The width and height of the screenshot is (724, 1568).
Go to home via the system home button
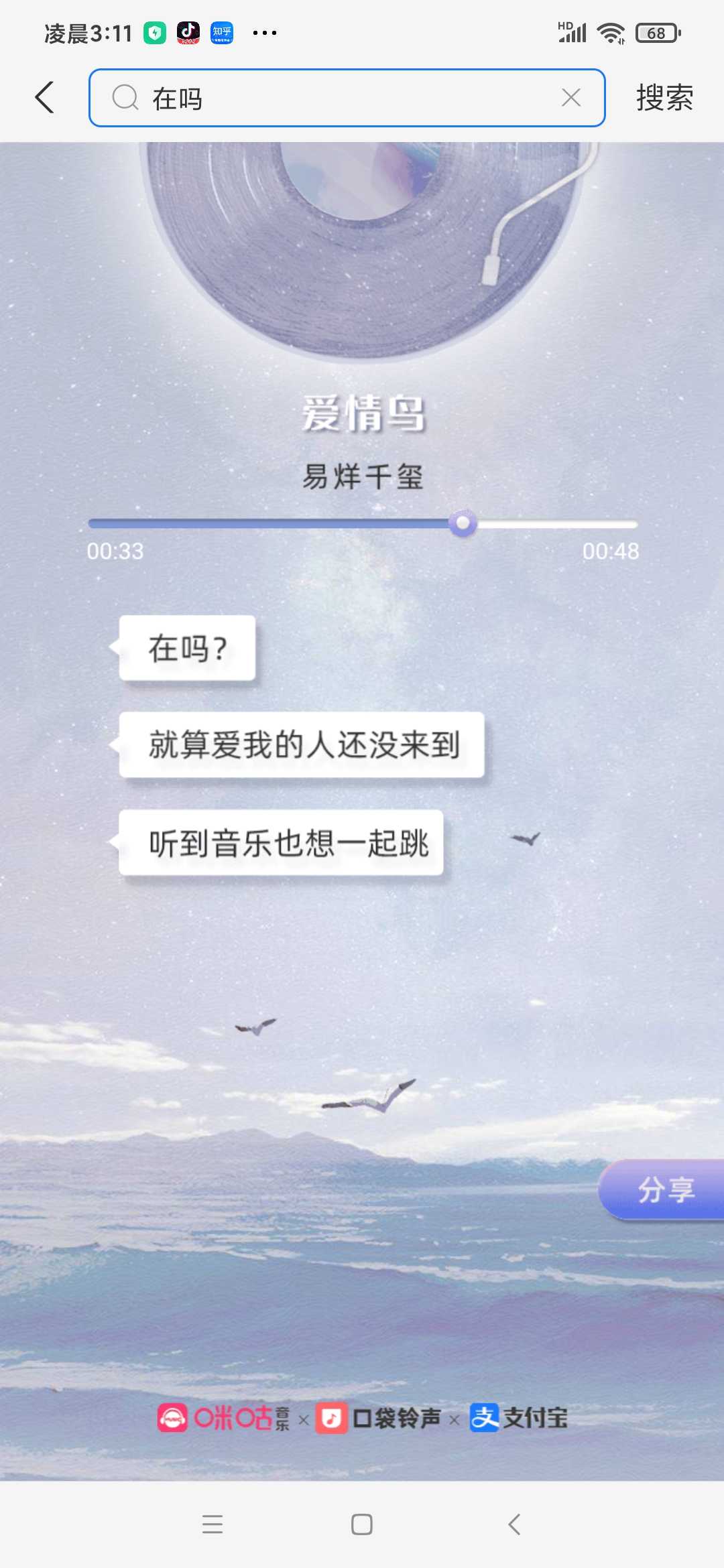click(362, 1524)
